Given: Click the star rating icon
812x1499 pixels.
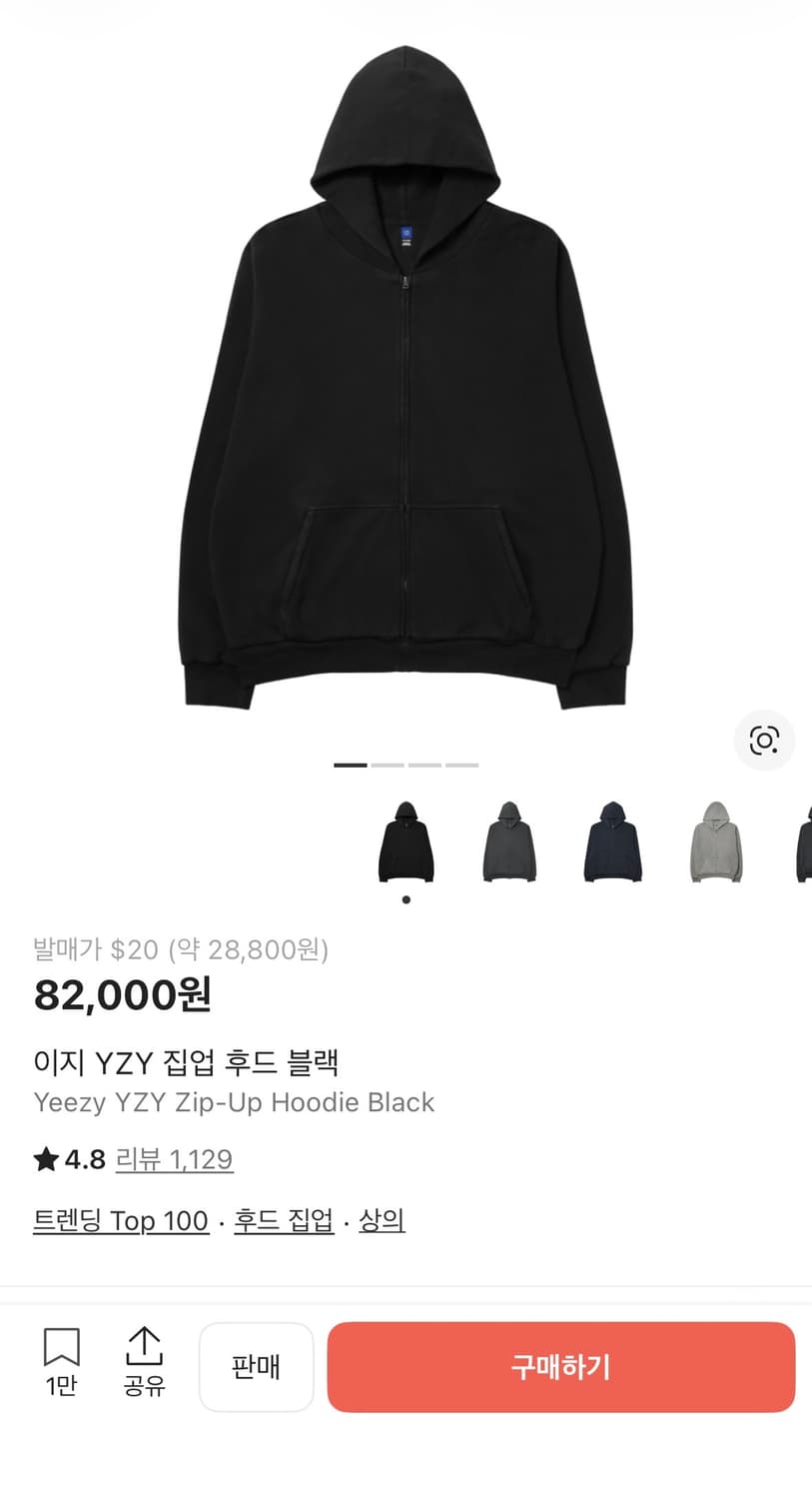Looking at the screenshot, I should (x=45, y=1158).
